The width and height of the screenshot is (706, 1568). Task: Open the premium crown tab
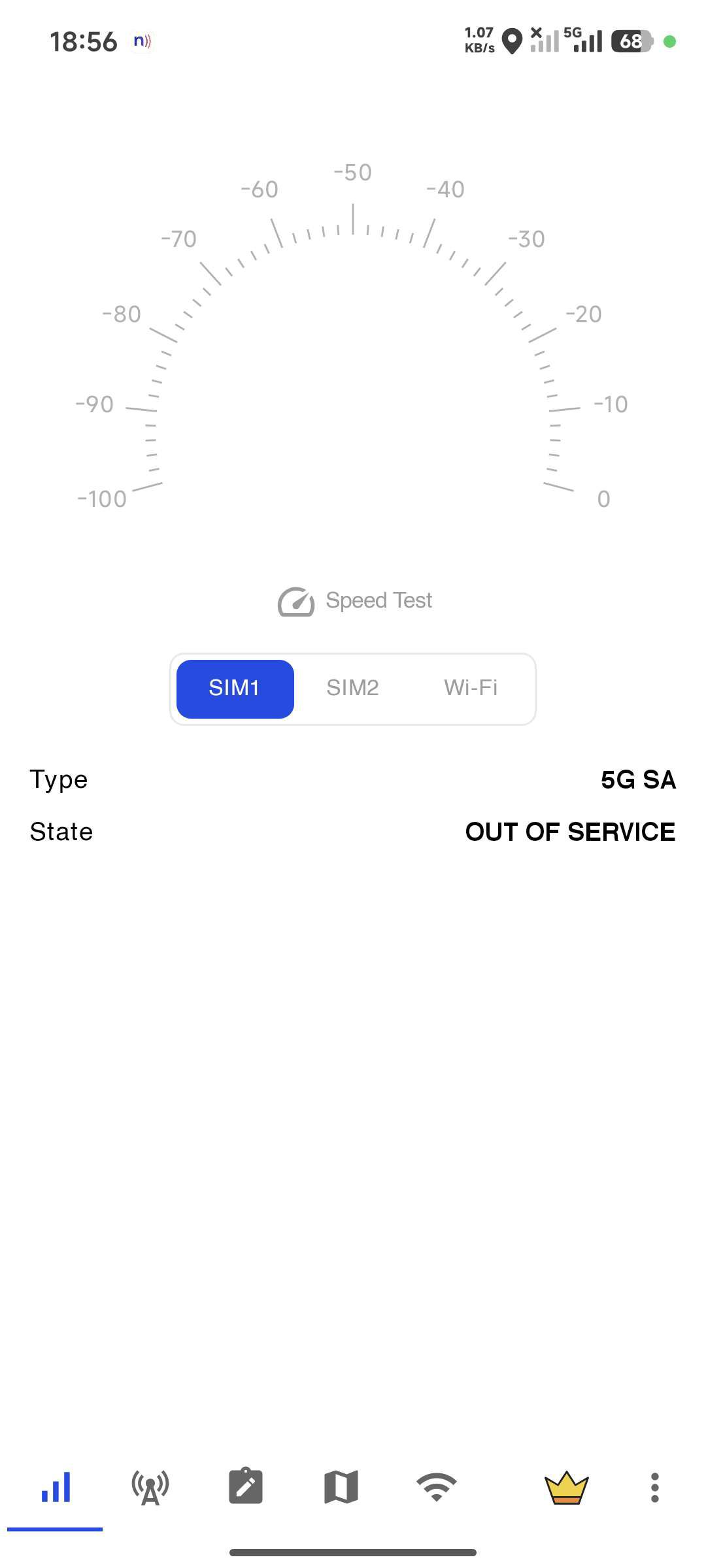coord(566,1488)
